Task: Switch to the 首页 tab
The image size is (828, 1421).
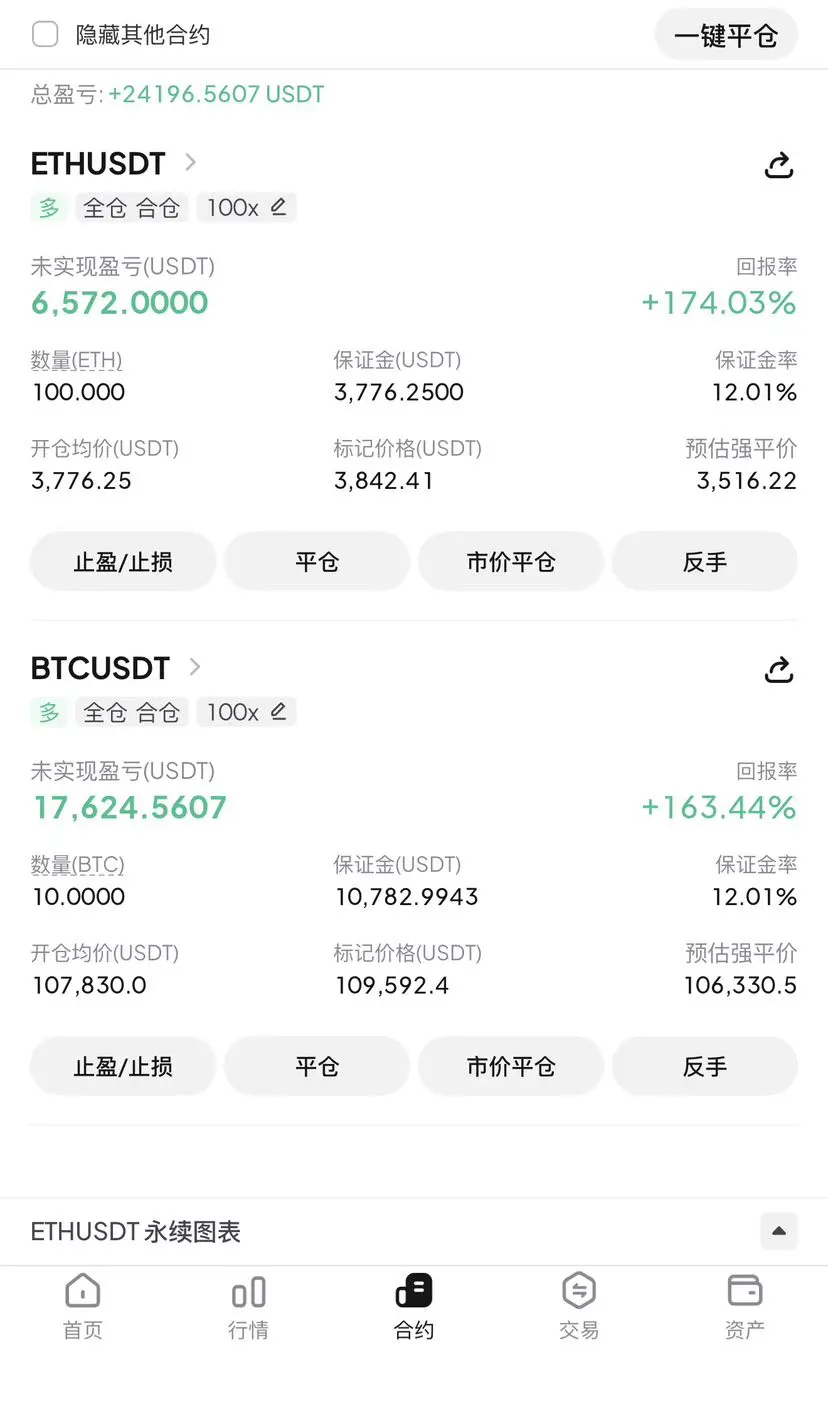Action: [x=83, y=1306]
